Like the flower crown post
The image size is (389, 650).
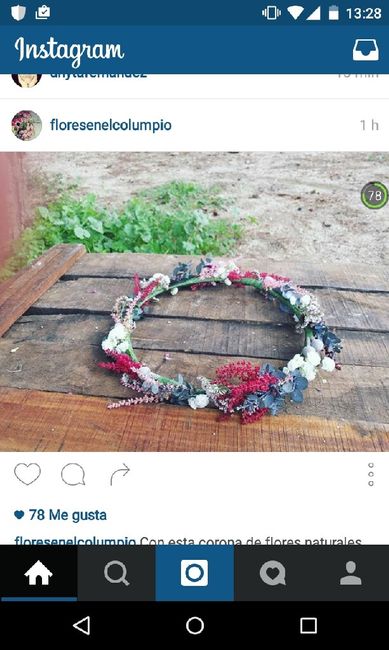(27, 474)
